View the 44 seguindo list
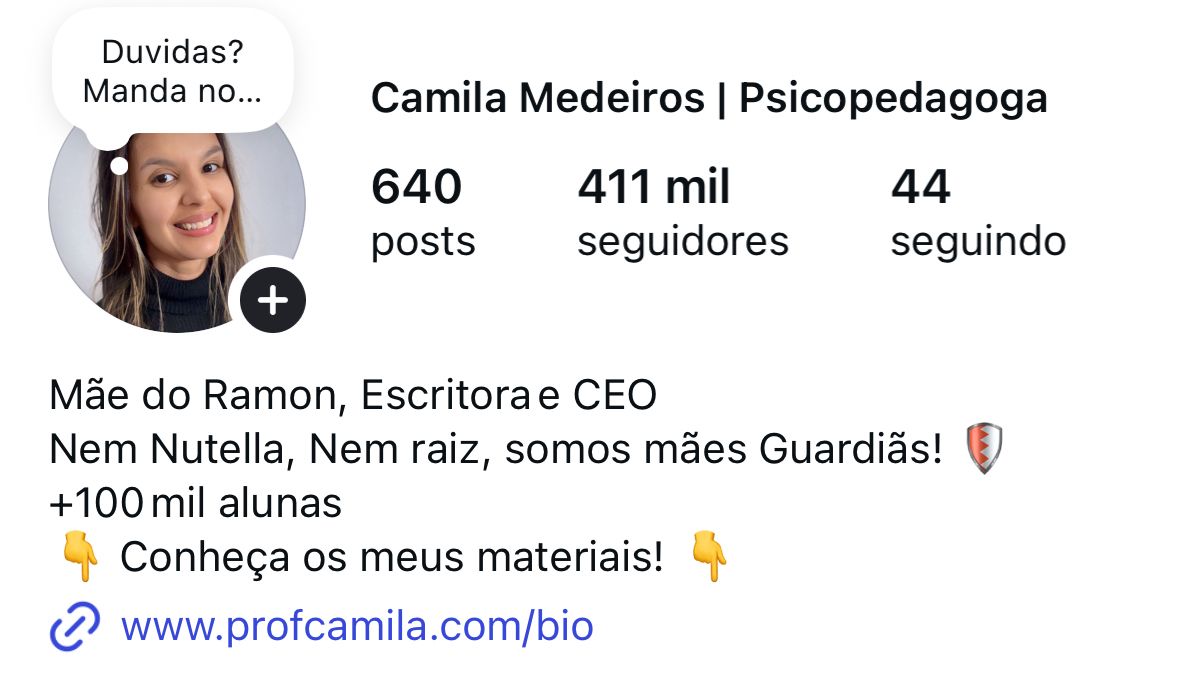Screen dimensions: 1179x683 coord(977,214)
